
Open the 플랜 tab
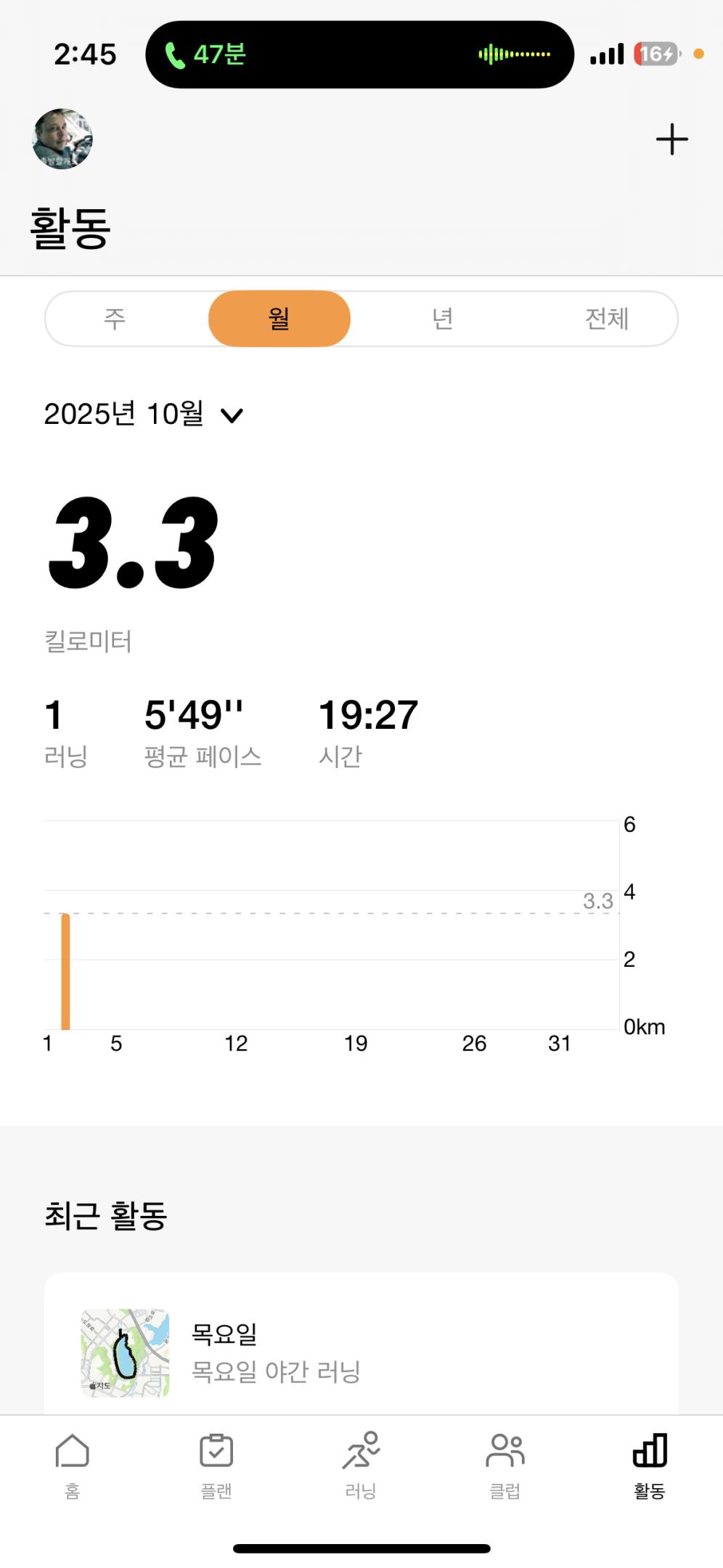216,1465
